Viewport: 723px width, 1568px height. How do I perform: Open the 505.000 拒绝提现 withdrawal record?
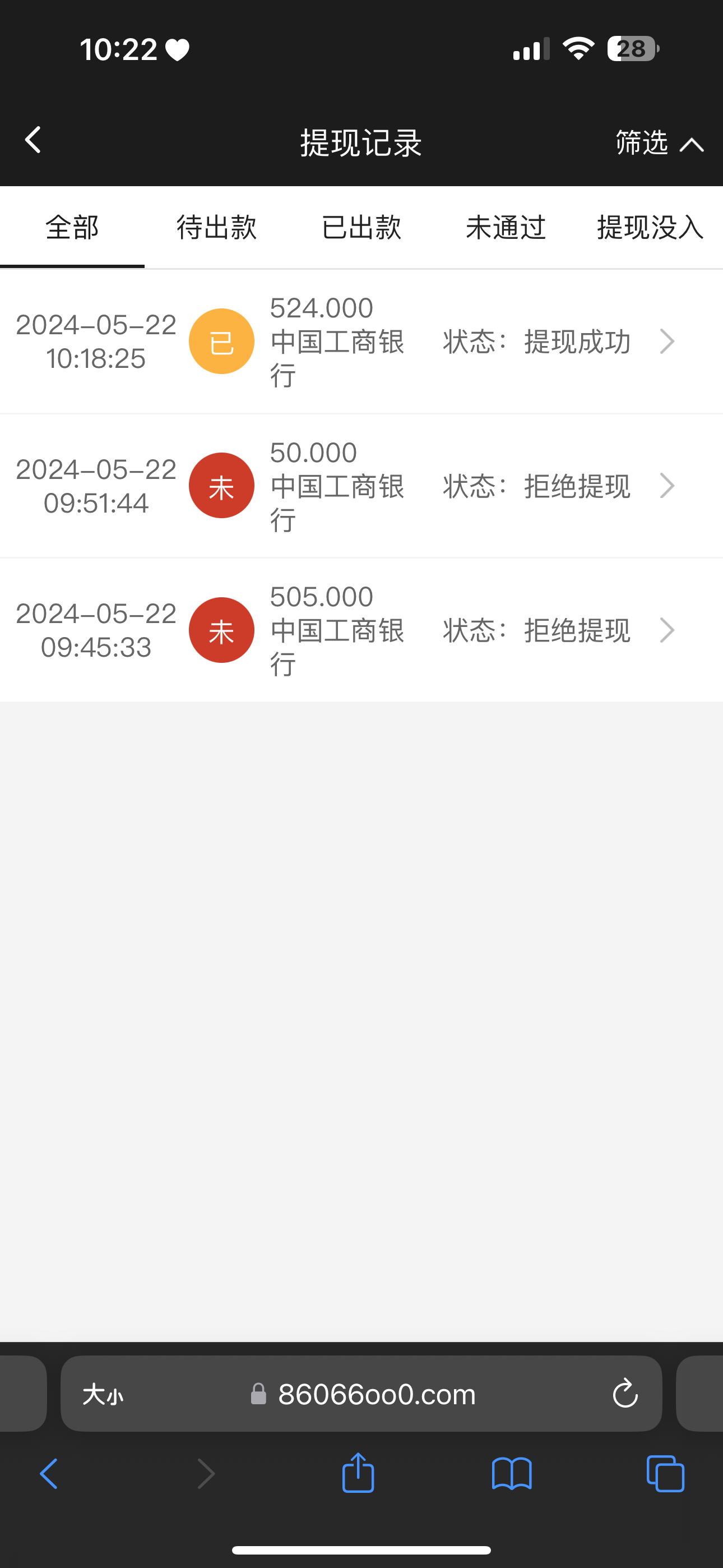(361, 630)
